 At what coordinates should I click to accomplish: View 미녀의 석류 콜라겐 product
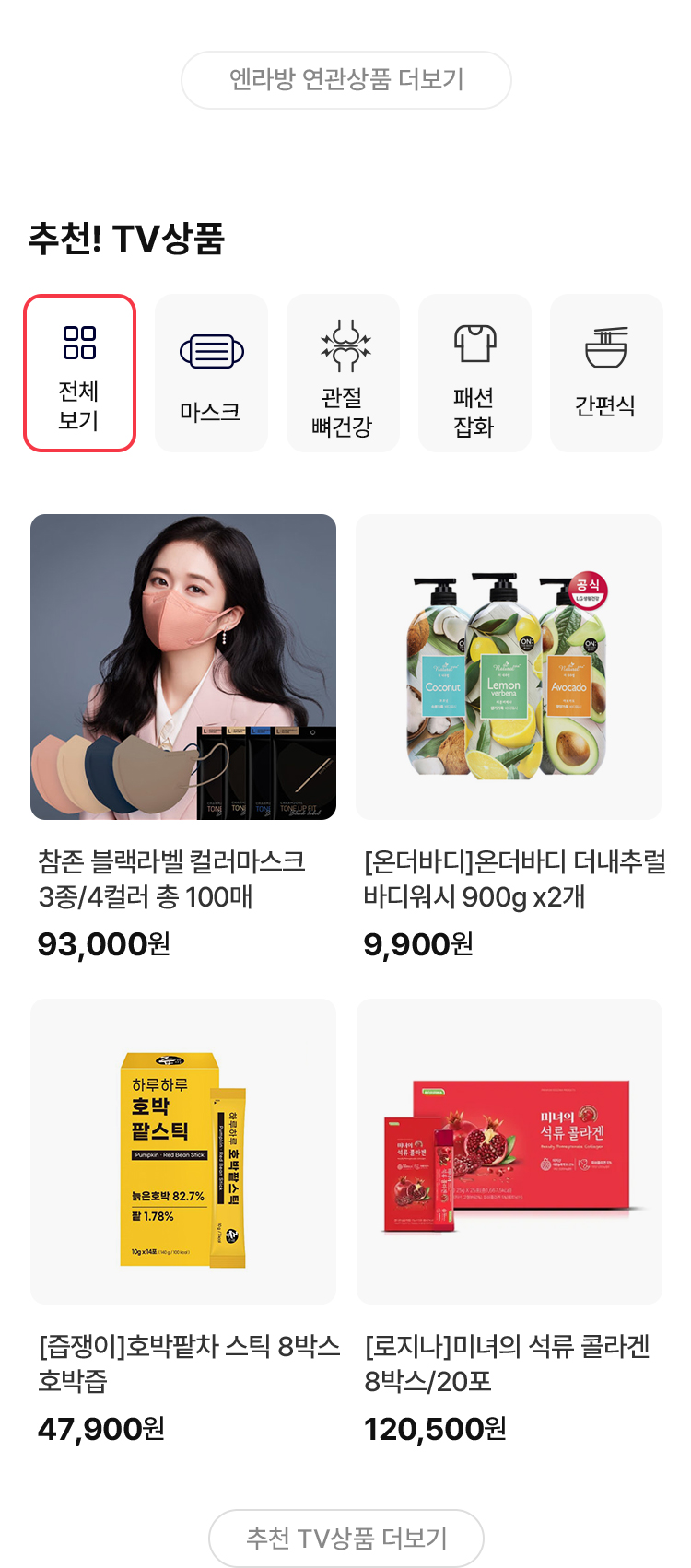509,1152
